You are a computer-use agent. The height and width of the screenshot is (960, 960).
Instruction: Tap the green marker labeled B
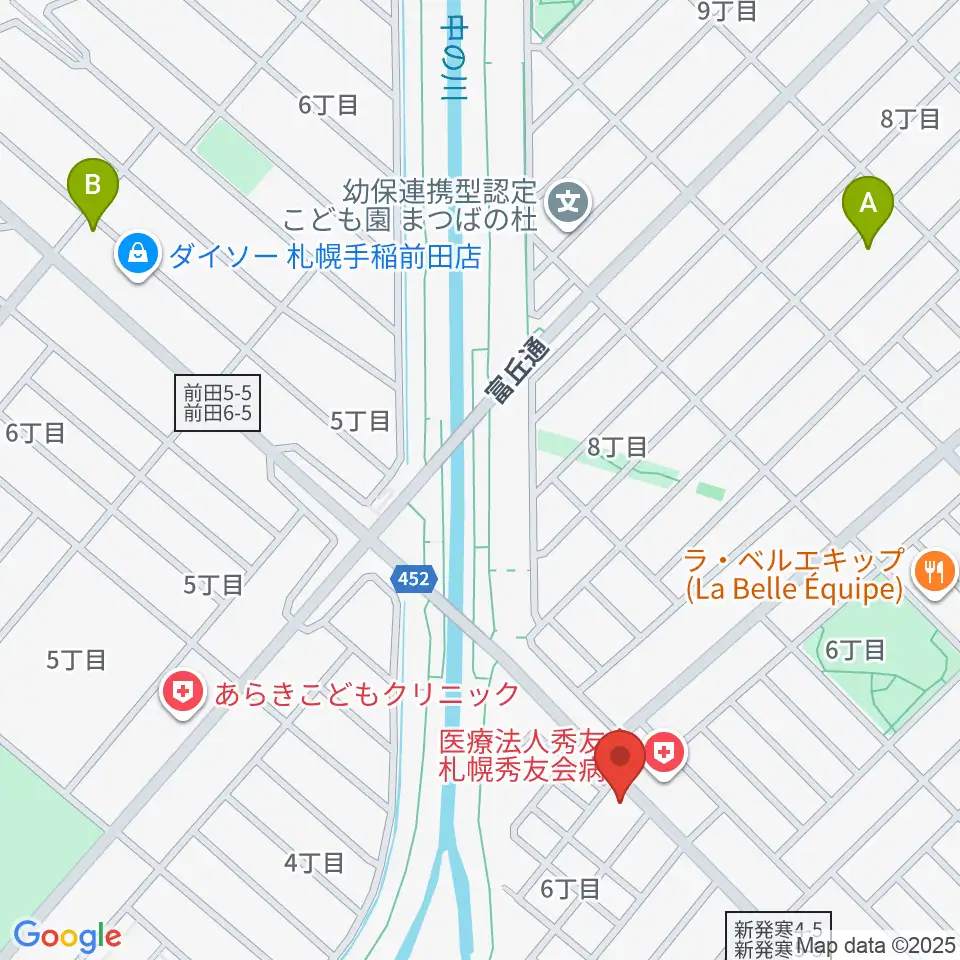pyautogui.click(x=92, y=194)
